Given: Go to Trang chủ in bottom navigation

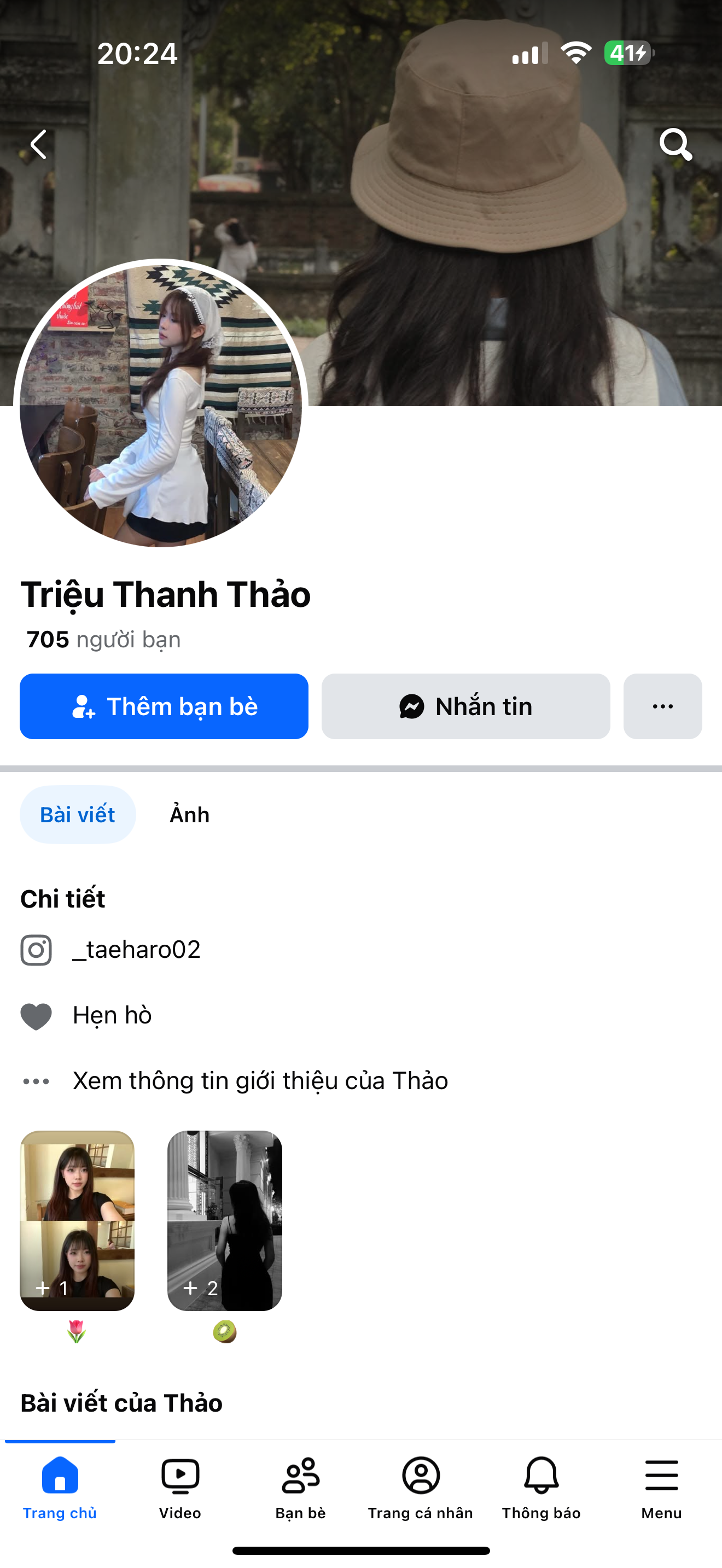Looking at the screenshot, I should click(x=60, y=1487).
